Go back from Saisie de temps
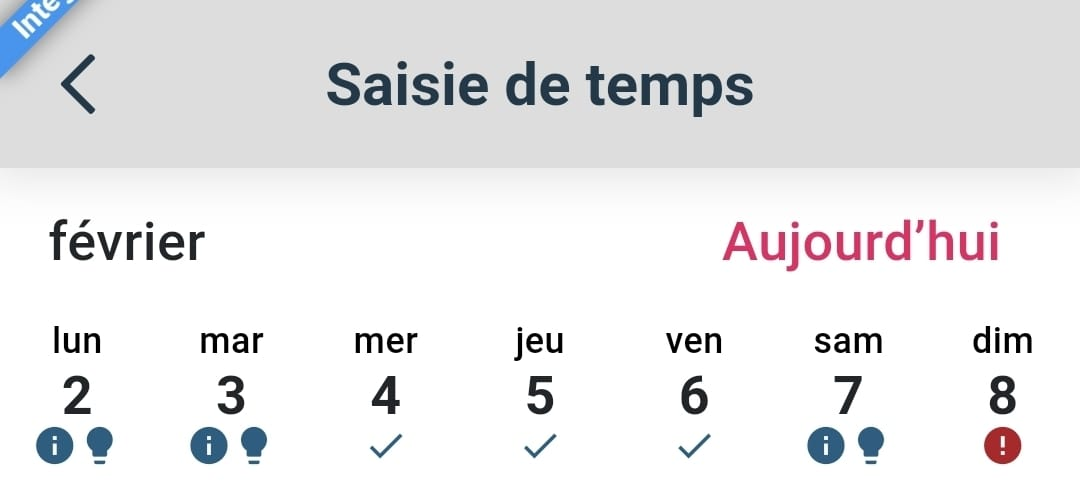Image resolution: width=1080 pixels, height=492 pixels. (78, 85)
